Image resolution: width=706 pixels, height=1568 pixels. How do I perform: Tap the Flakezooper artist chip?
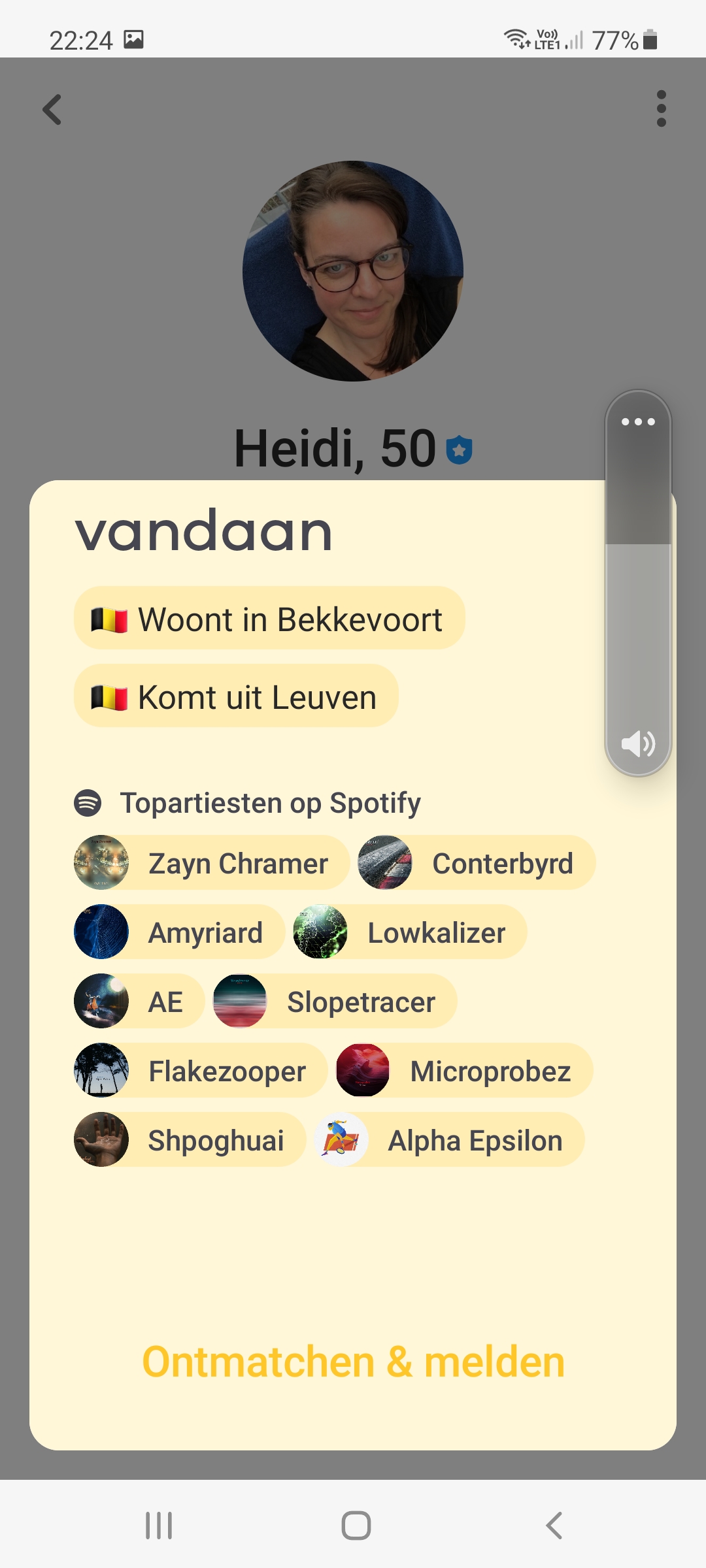tap(201, 1071)
